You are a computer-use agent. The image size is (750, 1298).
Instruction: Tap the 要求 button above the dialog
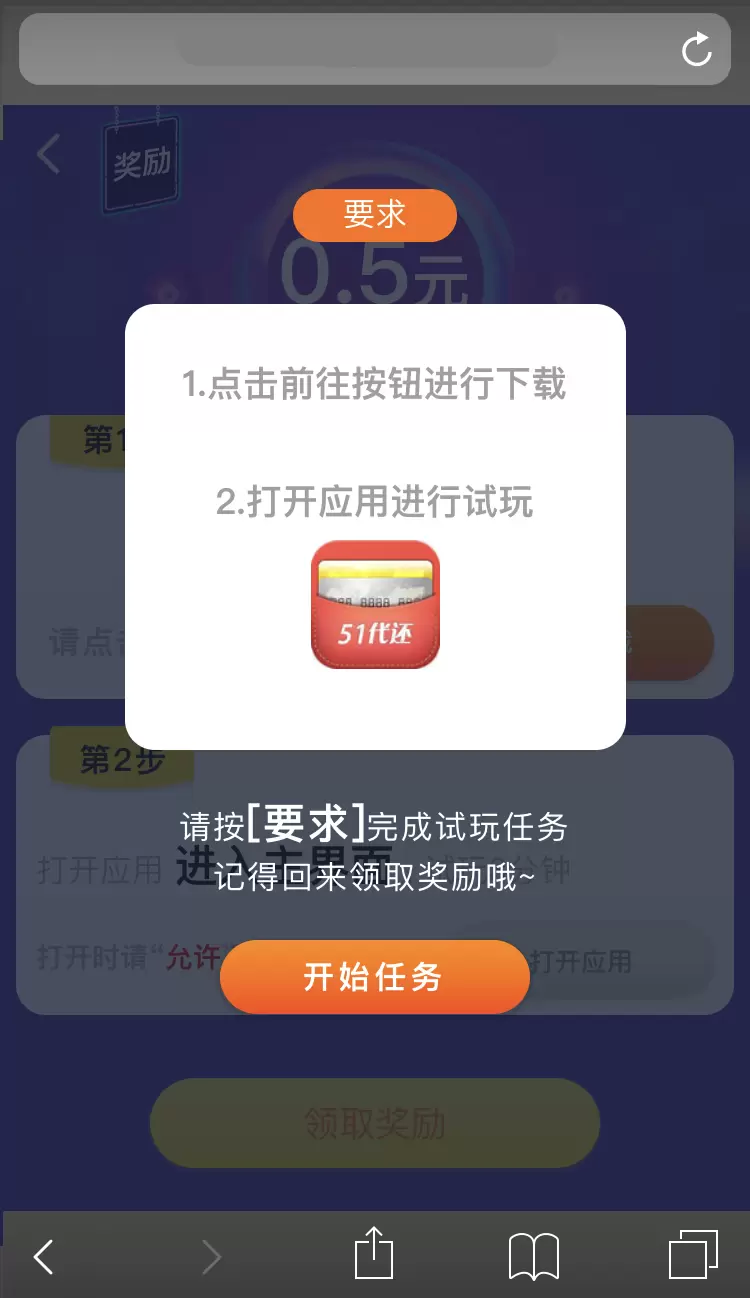pyautogui.click(x=375, y=215)
